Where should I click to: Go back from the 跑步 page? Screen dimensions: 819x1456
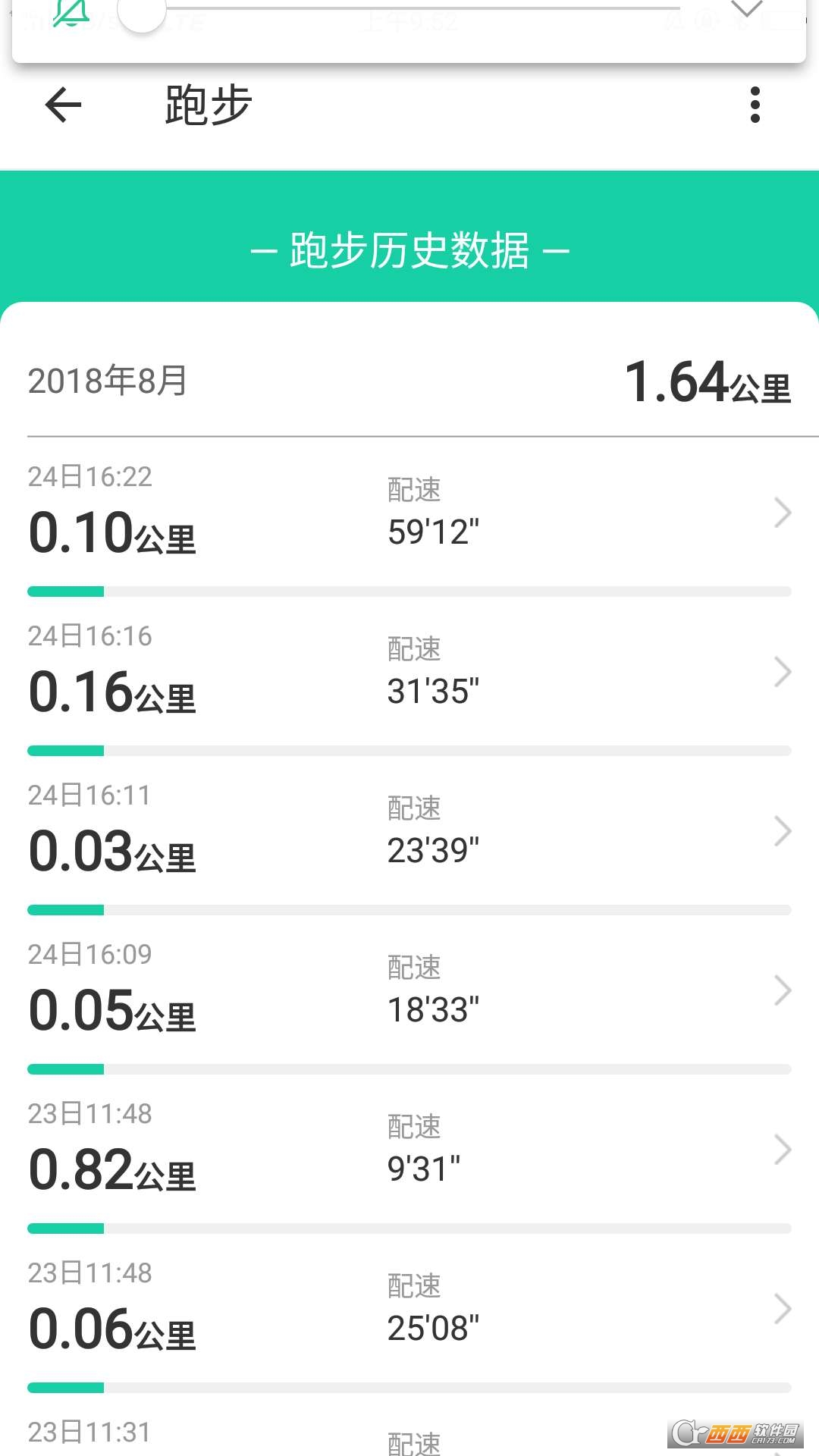(x=64, y=105)
